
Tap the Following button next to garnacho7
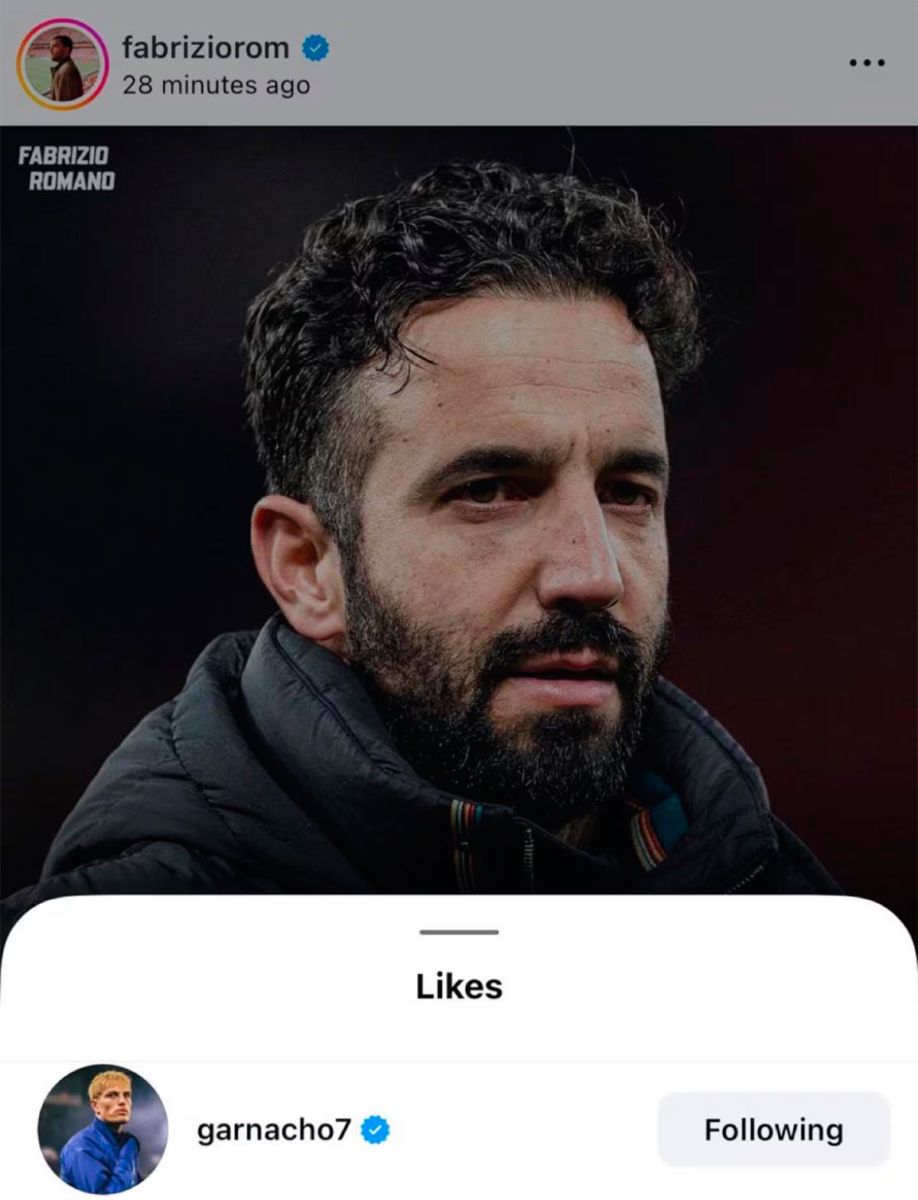pyautogui.click(x=773, y=1130)
